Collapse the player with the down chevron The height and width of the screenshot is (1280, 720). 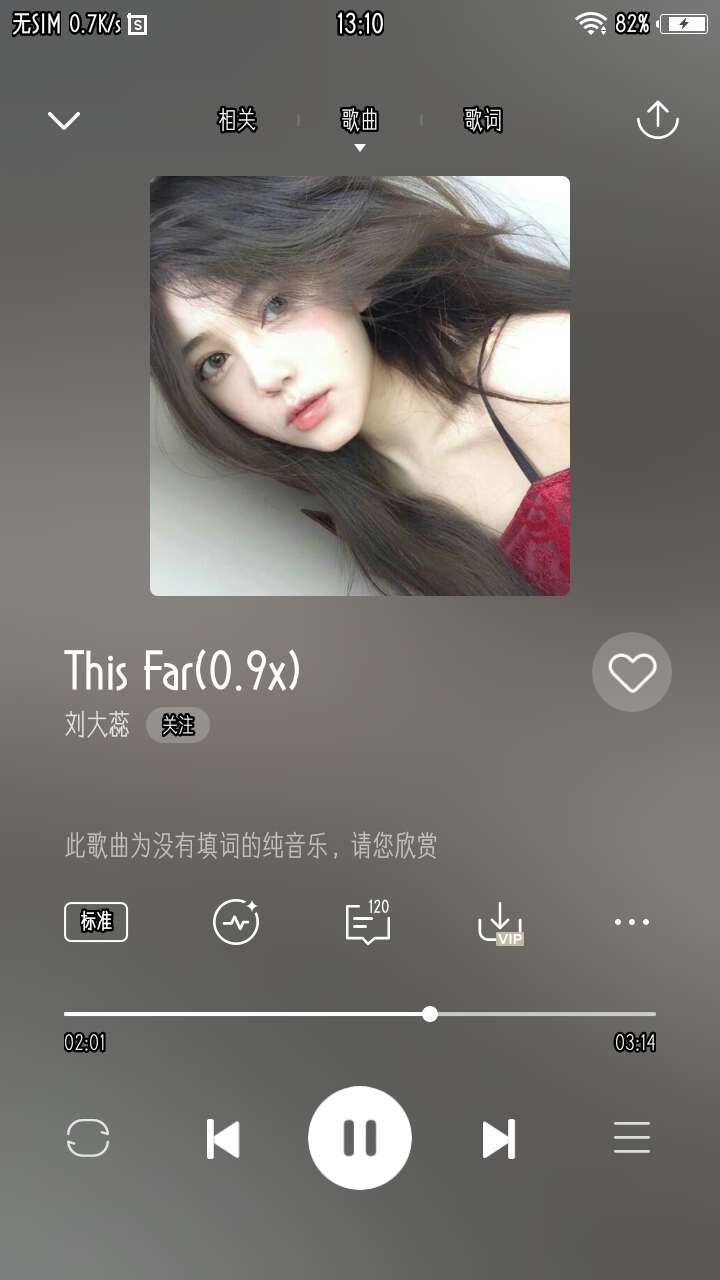64,121
